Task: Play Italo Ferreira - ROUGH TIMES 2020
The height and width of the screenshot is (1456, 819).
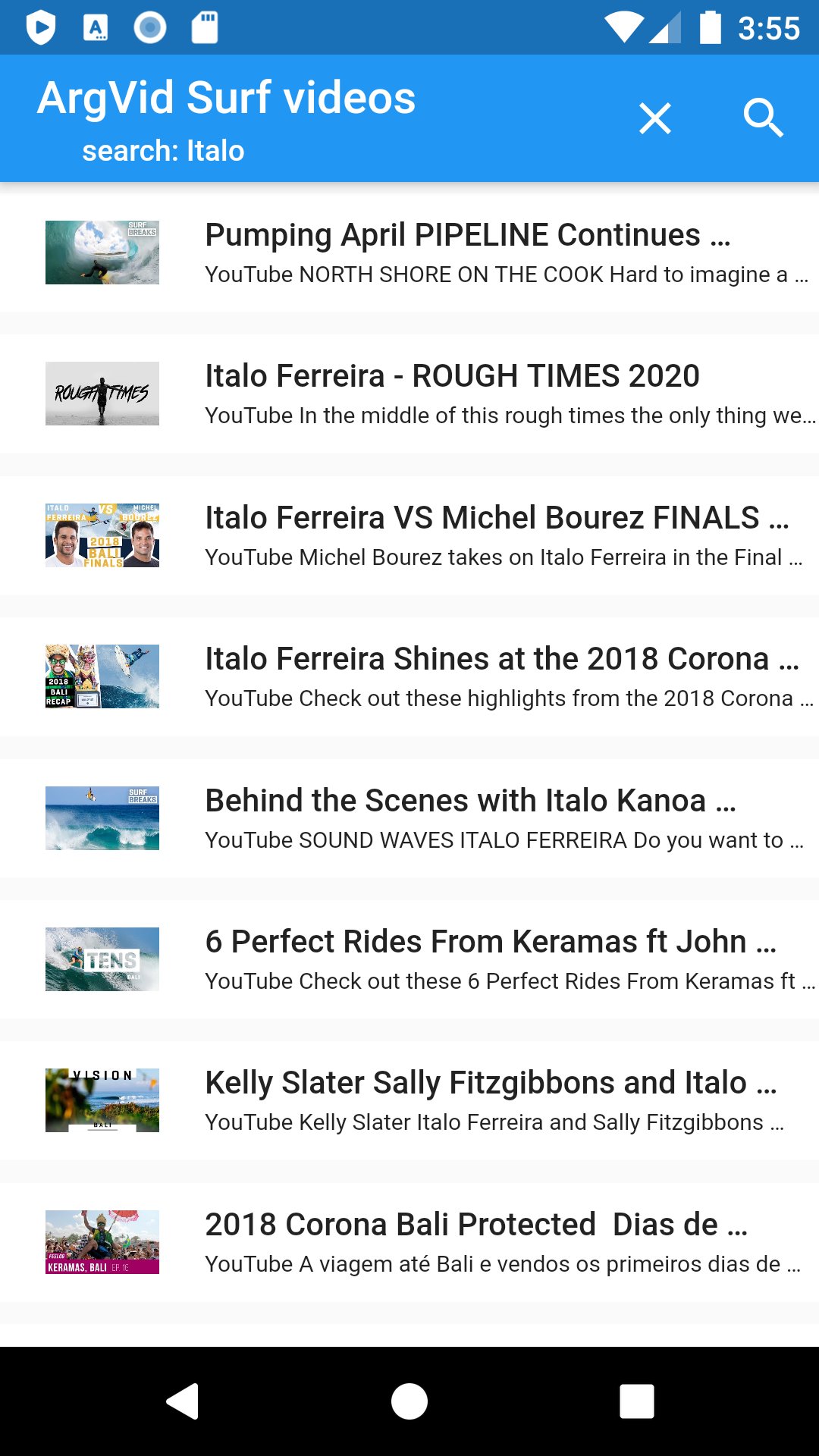Action: tap(409, 394)
